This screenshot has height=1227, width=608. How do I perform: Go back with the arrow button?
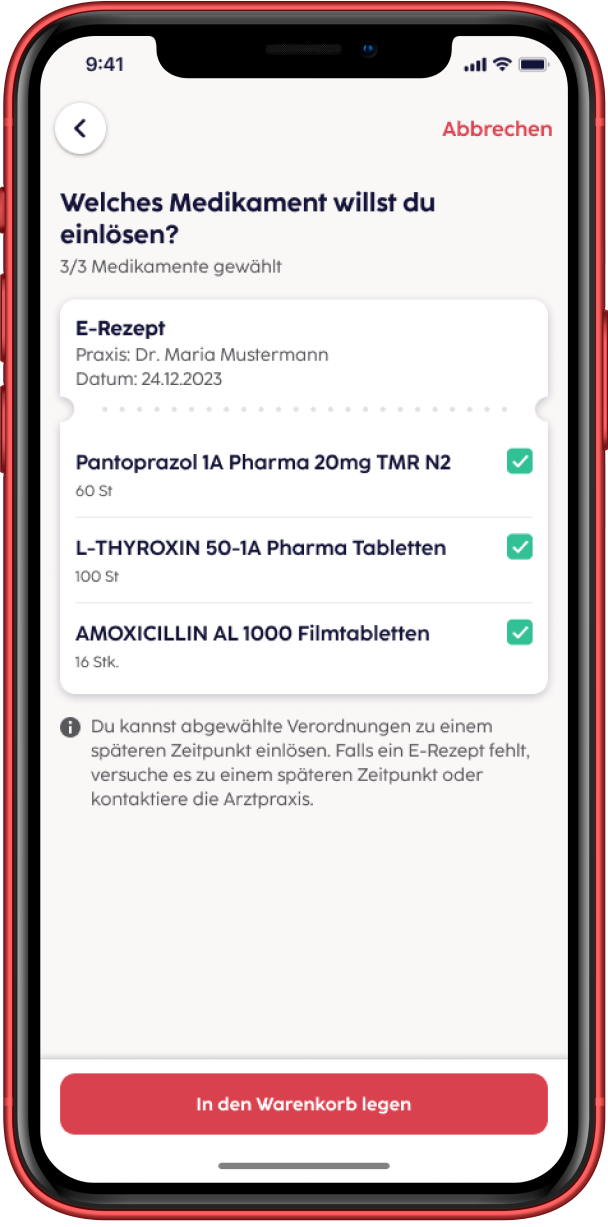tap(81, 129)
